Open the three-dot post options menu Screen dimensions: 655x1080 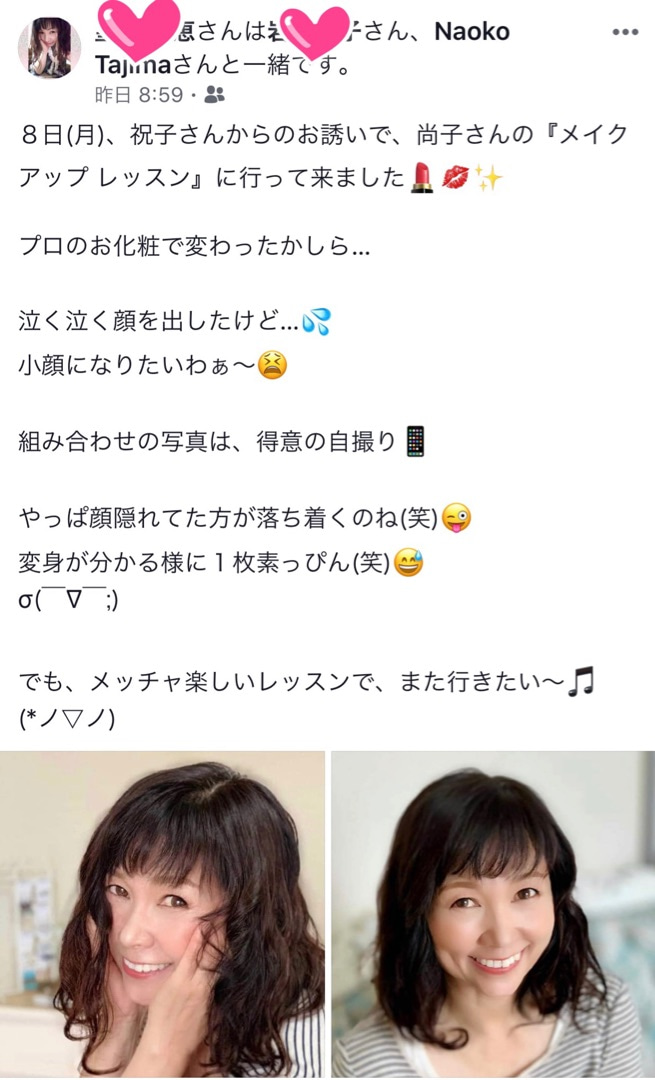(625, 32)
